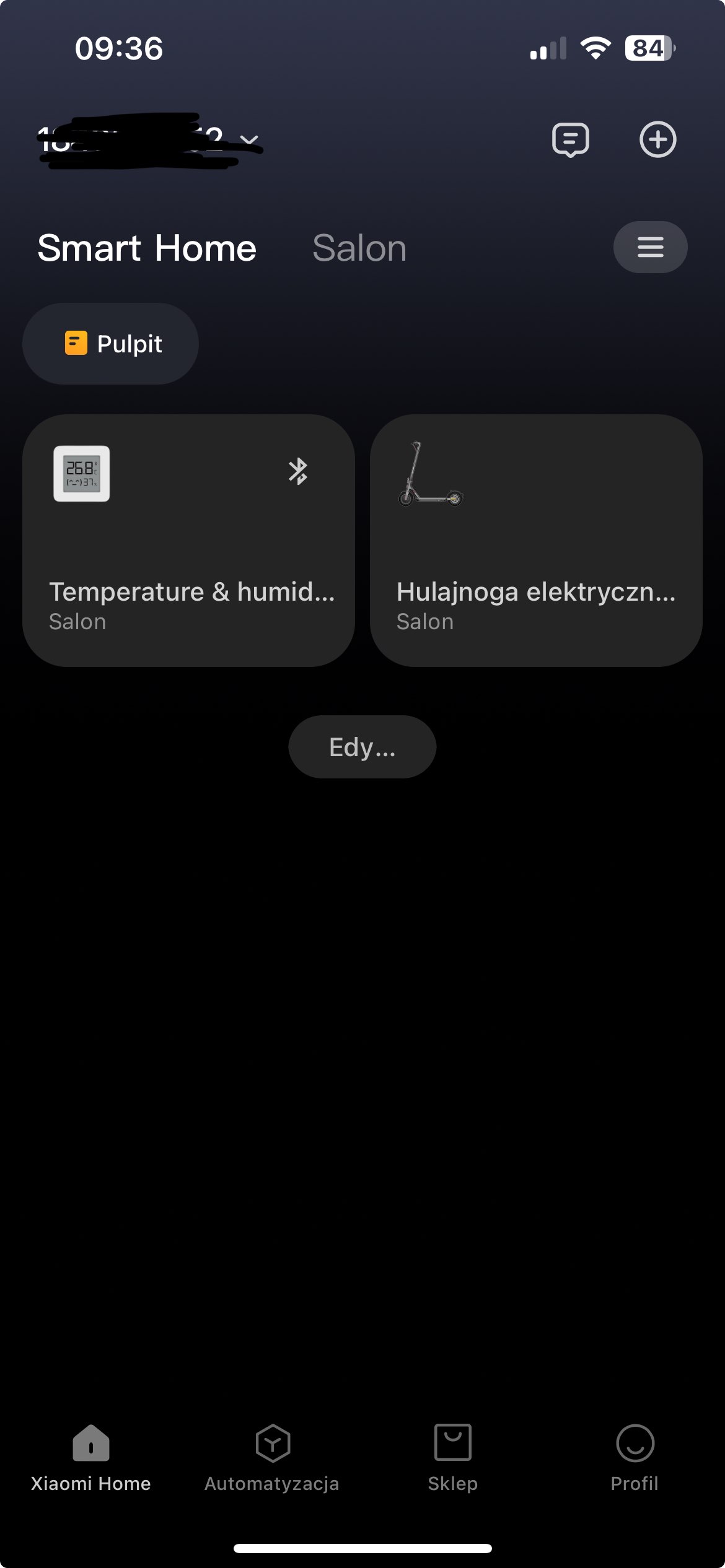
Task: Tap the Edy... edit button
Action: pyautogui.click(x=362, y=747)
